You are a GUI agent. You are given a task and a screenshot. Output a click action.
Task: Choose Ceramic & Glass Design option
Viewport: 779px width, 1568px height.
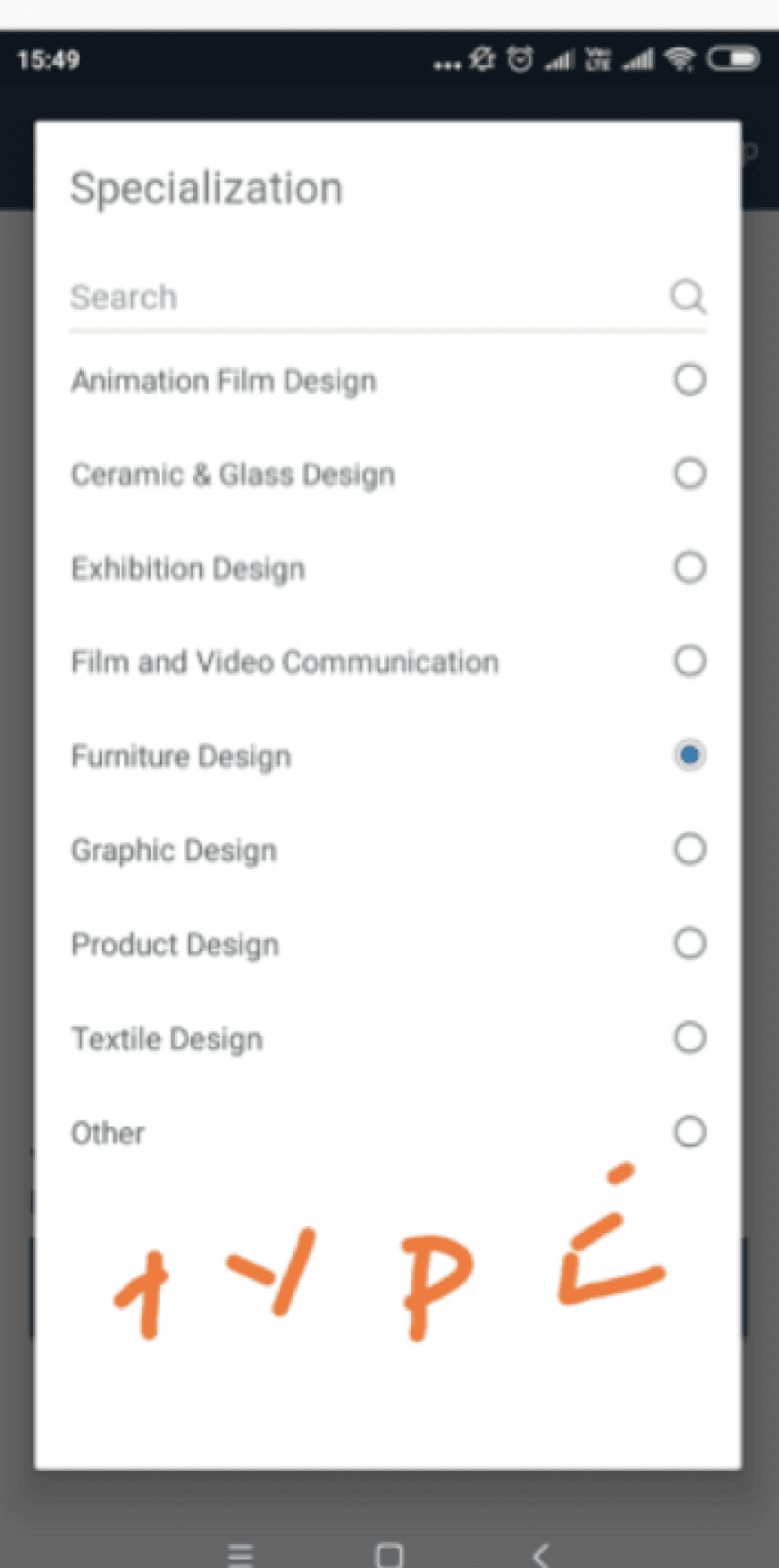pos(388,474)
